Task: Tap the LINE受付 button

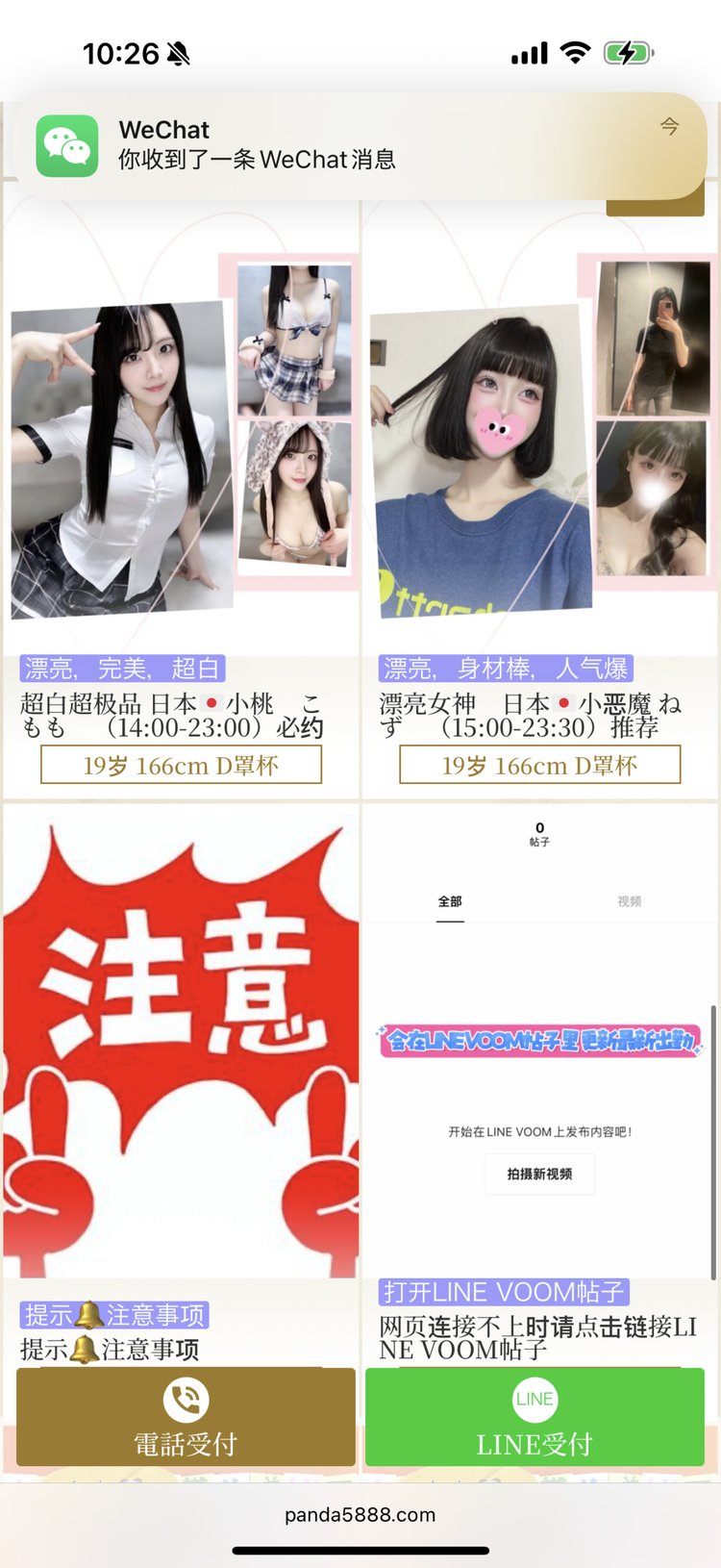Action: [x=535, y=1416]
